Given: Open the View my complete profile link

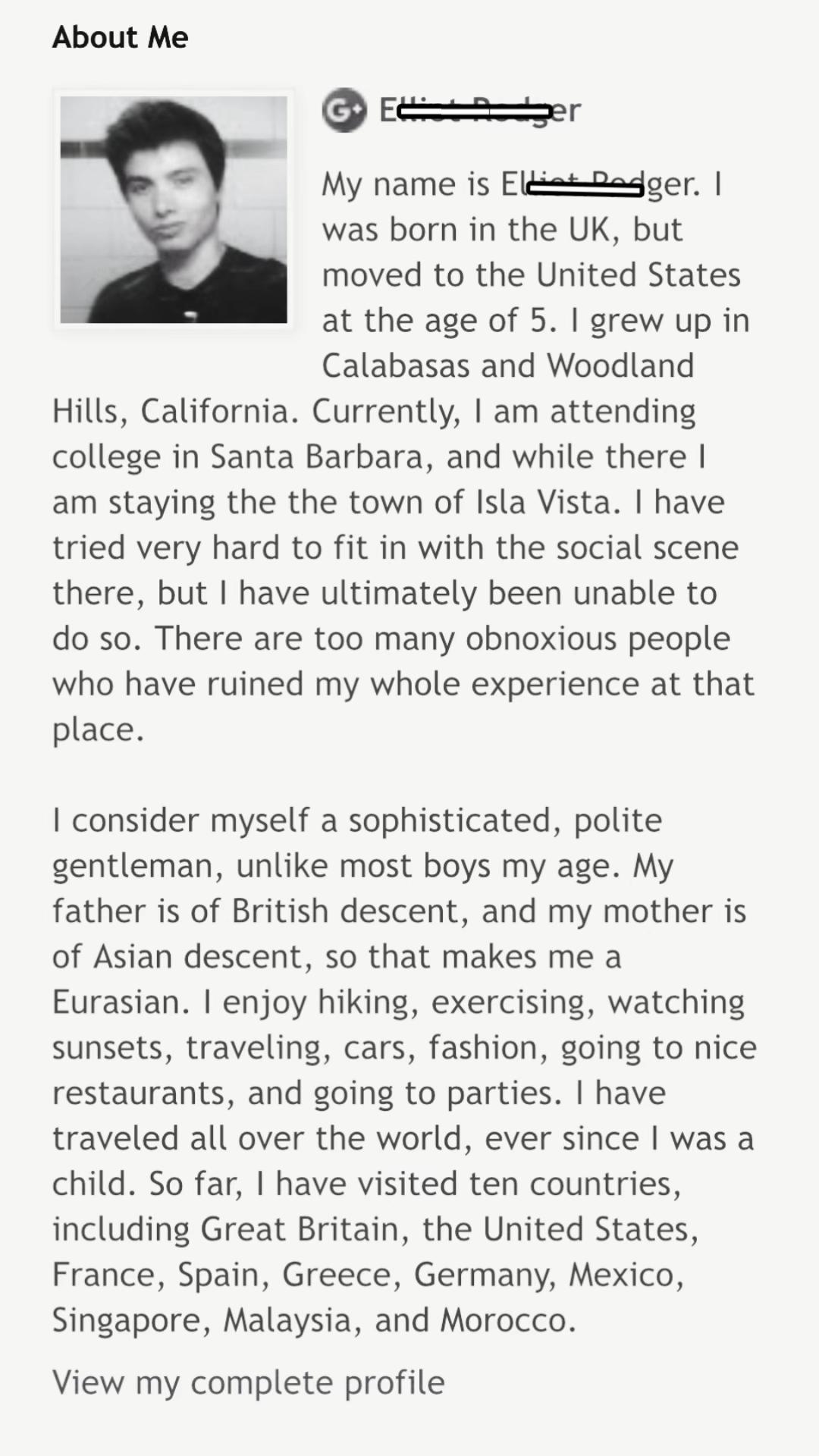Looking at the screenshot, I should [248, 1382].
